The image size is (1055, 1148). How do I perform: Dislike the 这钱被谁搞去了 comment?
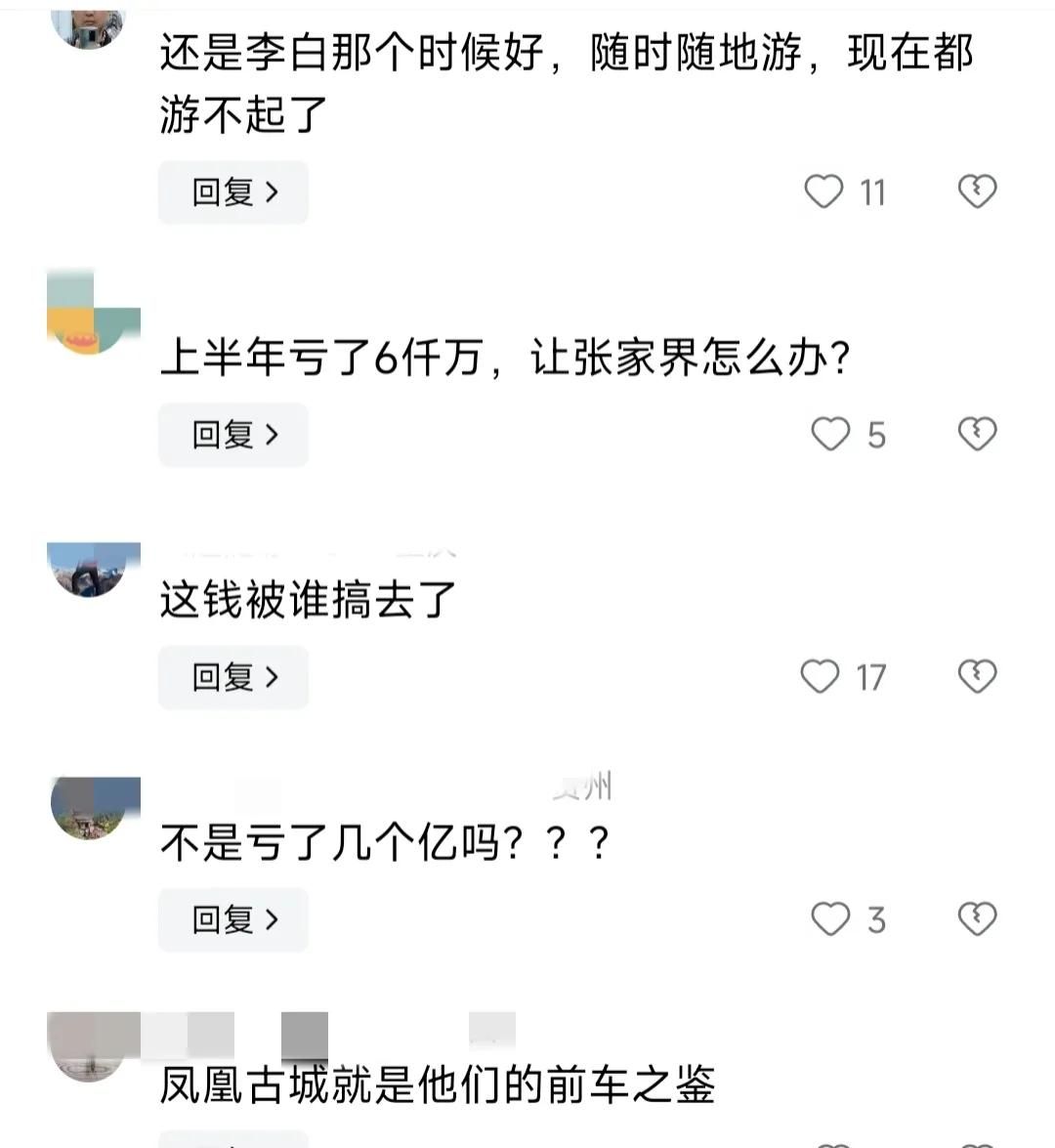(x=976, y=676)
